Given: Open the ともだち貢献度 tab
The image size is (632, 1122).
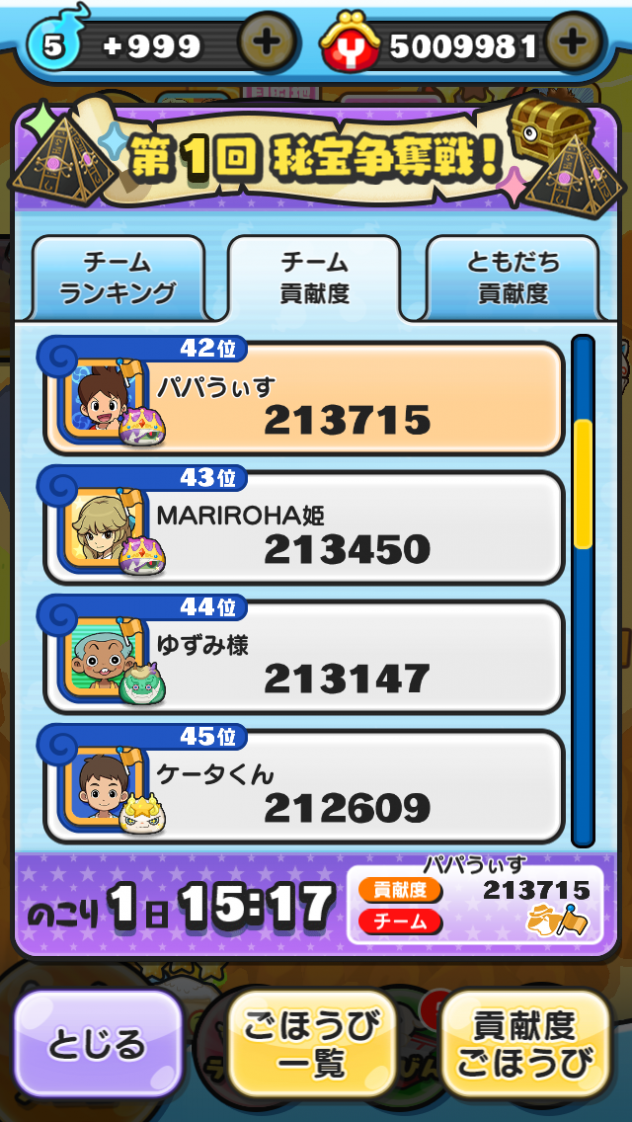Looking at the screenshot, I should (513, 278).
